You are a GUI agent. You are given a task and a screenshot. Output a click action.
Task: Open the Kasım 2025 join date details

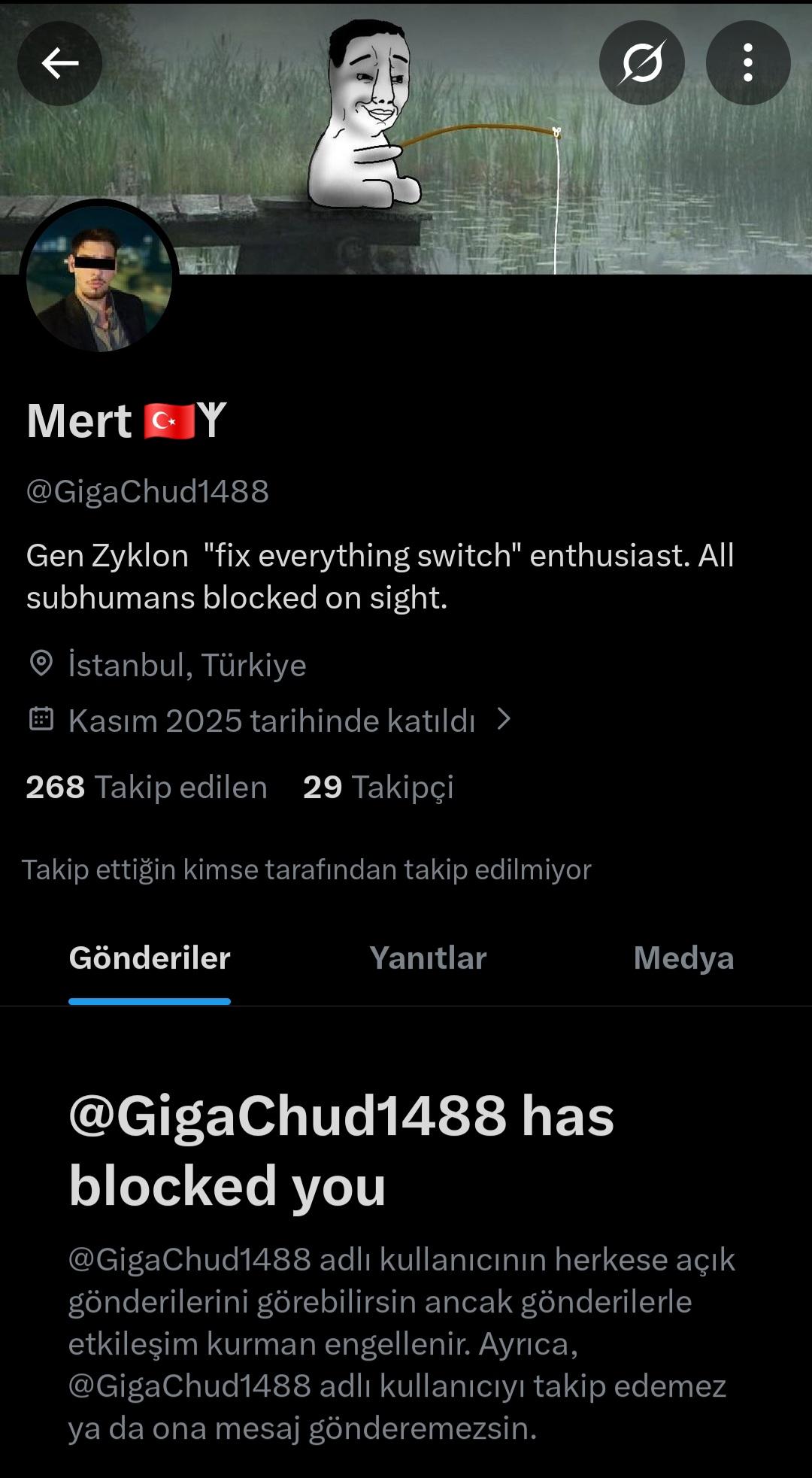[x=271, y=721]
